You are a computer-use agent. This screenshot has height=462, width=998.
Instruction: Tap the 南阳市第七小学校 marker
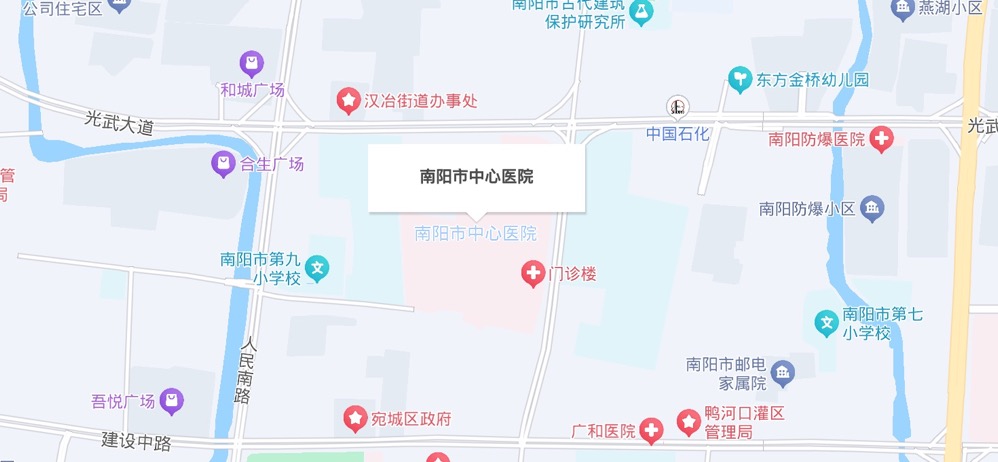click(826, 323)
